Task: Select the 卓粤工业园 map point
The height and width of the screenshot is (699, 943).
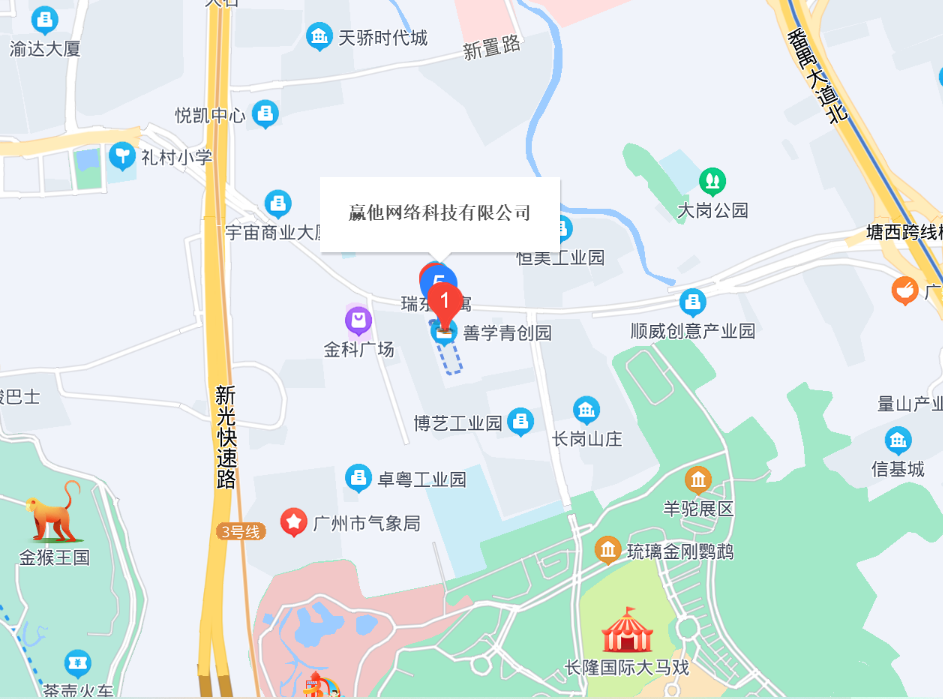Action: (x=358, y=478)
